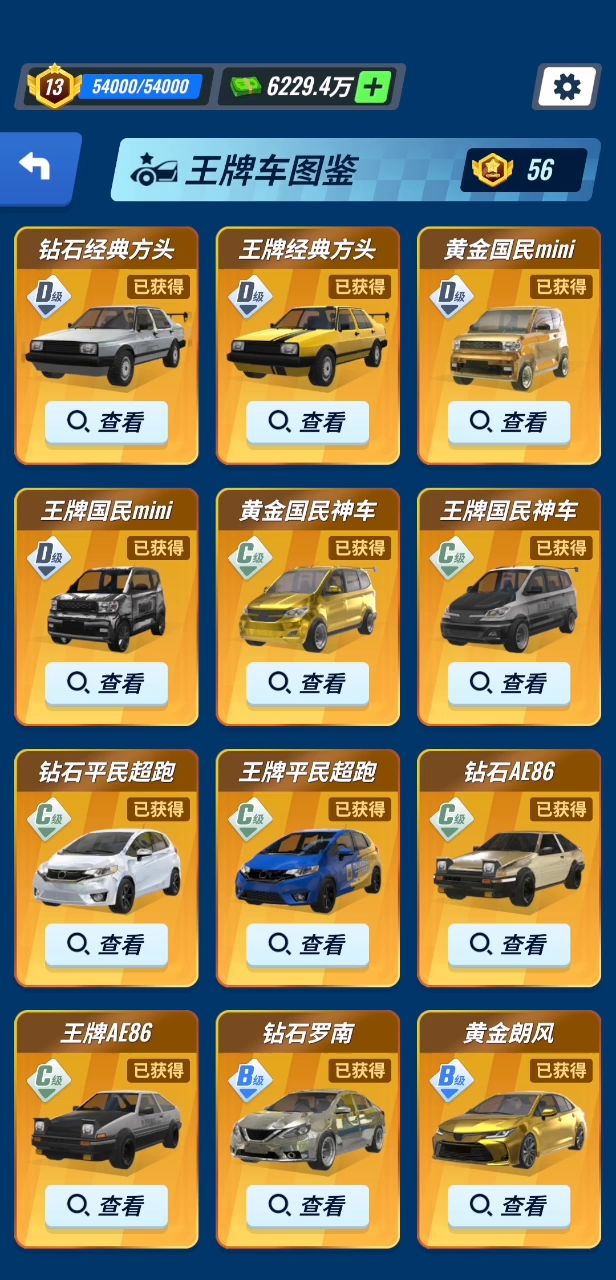Image resolution: width=616 pixels, height=1280 pixels.
Task: View the 王牌平民超跑 car
Action: [x=307, y=944]
